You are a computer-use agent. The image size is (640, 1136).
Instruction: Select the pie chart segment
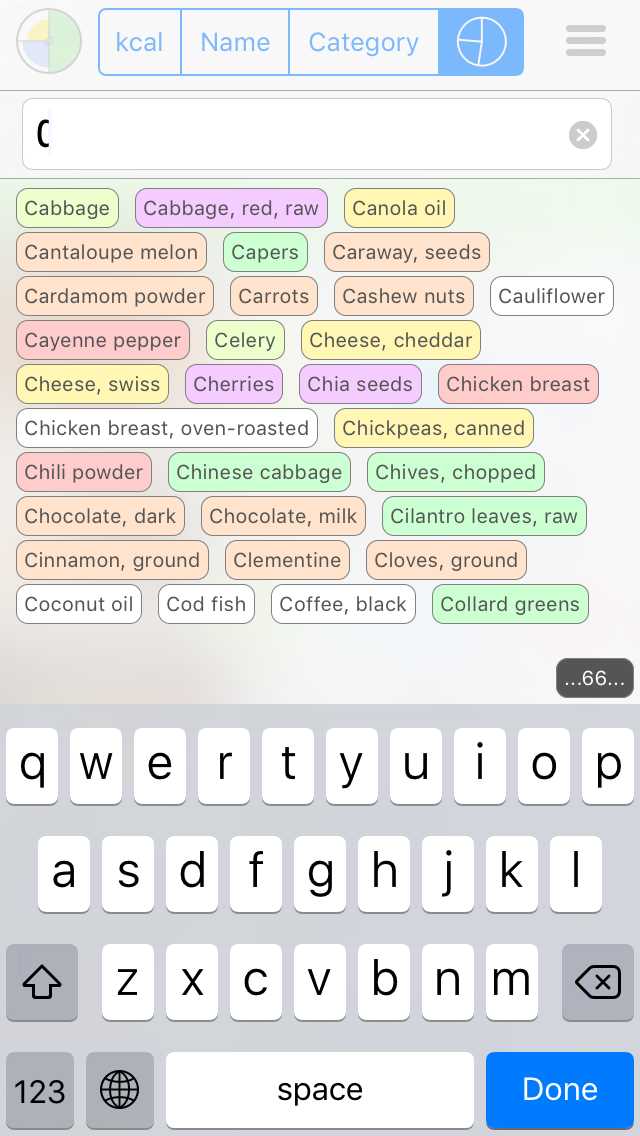(481, 42)
